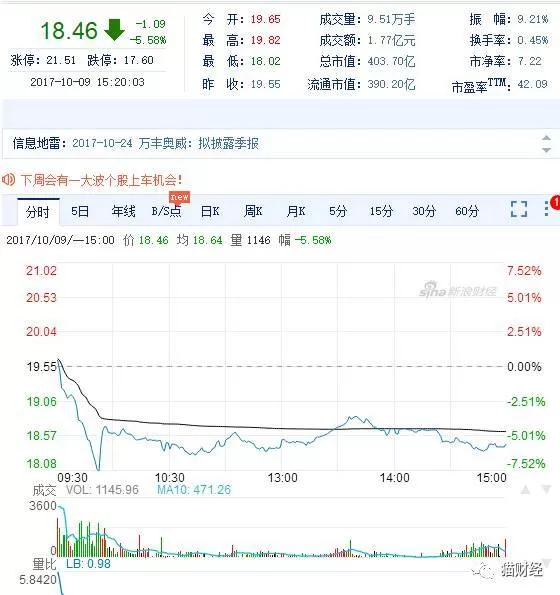560x595 pixels.
Task: Show previous 信息地雷 item with up arrow
Action: click(x=546, y=138)
